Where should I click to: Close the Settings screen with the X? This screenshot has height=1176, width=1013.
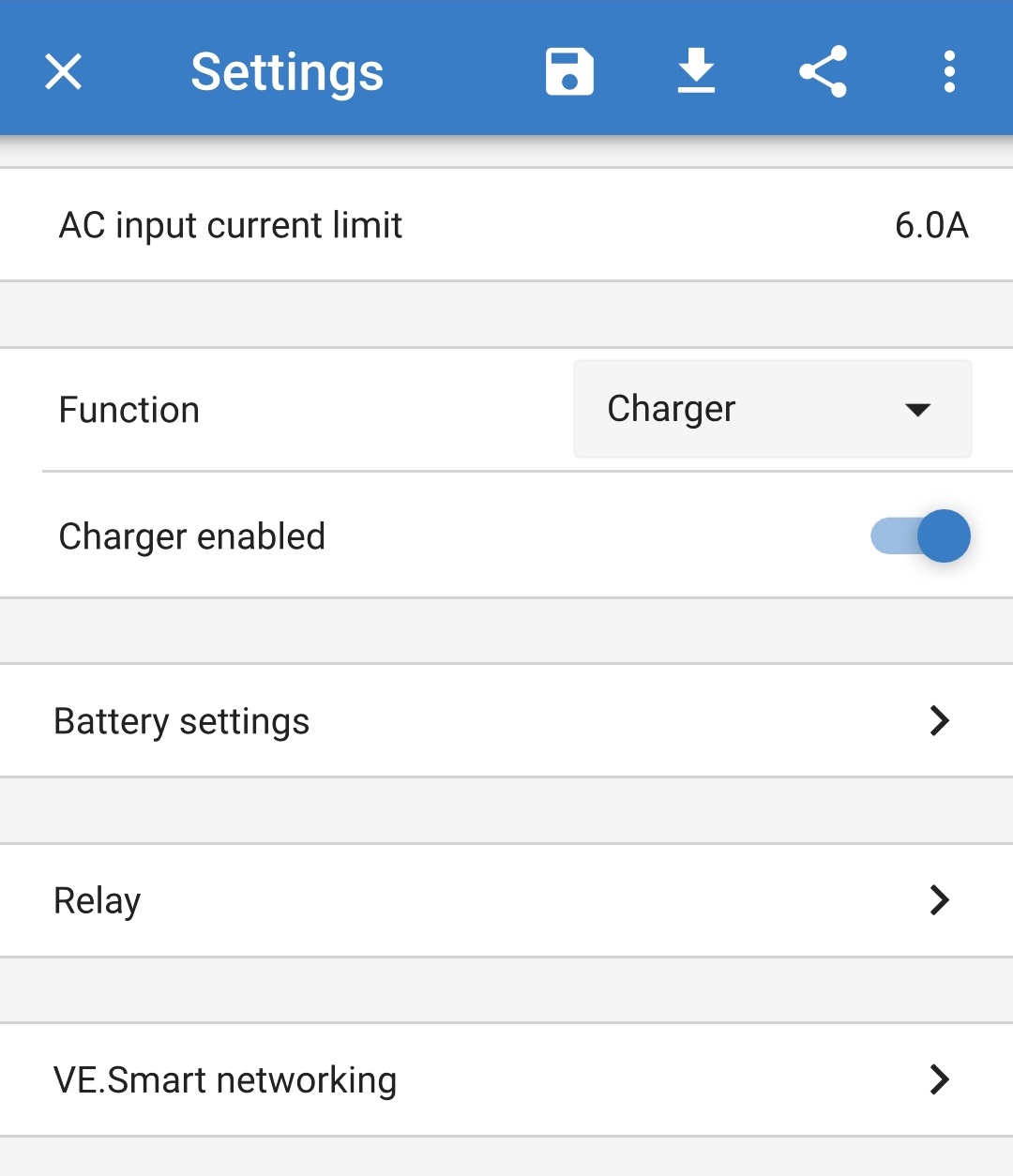pos(62,70)
